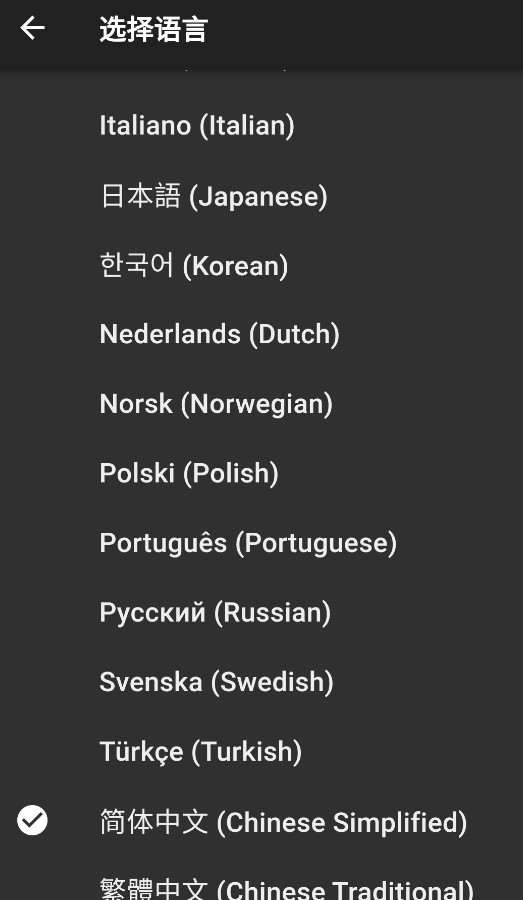Choose Polski (Polish)
523x900 pixels.
click(x=261, y=473)
